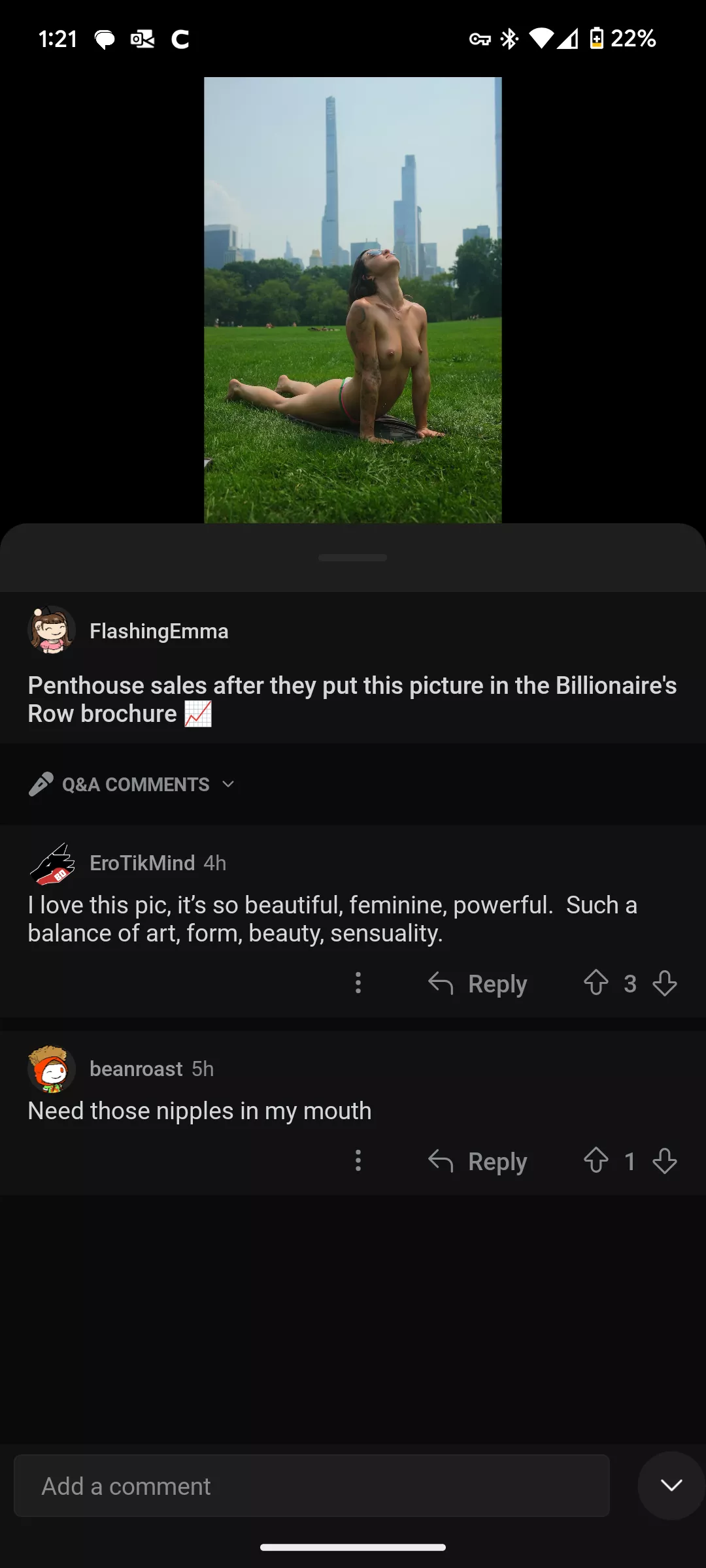Screen dimensions: 706x1568
Task: Open FlashingEmma's profile via username
Action: (159, 630)
